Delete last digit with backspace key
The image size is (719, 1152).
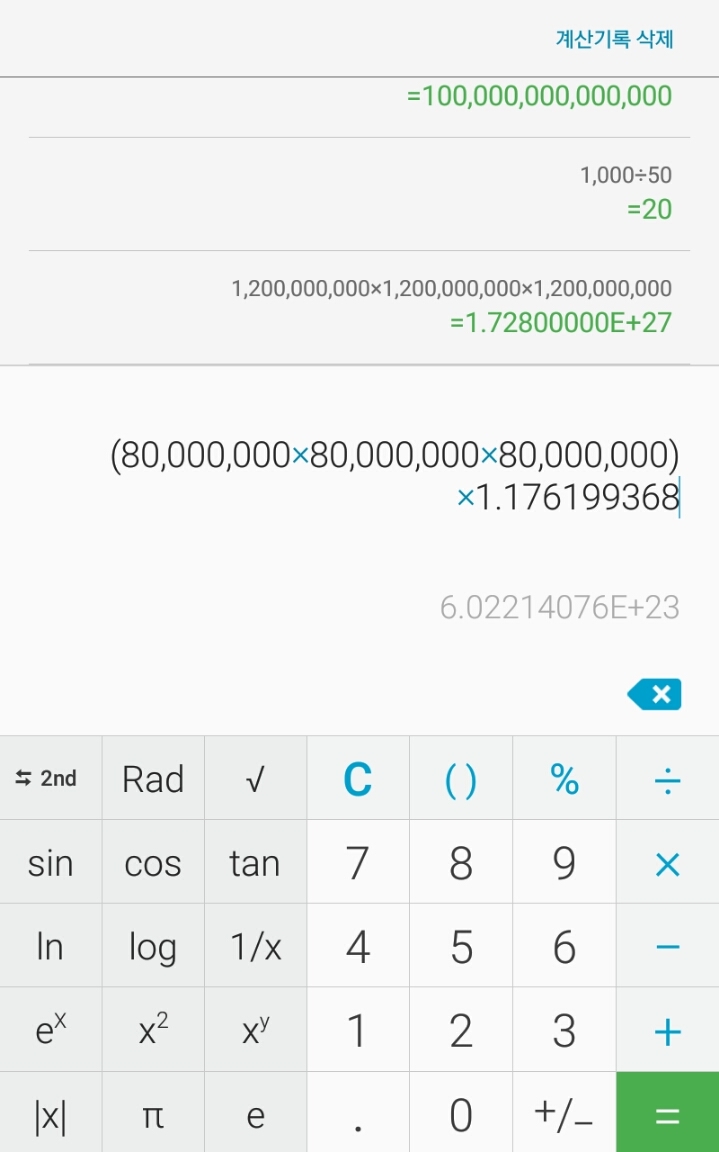pos(654,694)
